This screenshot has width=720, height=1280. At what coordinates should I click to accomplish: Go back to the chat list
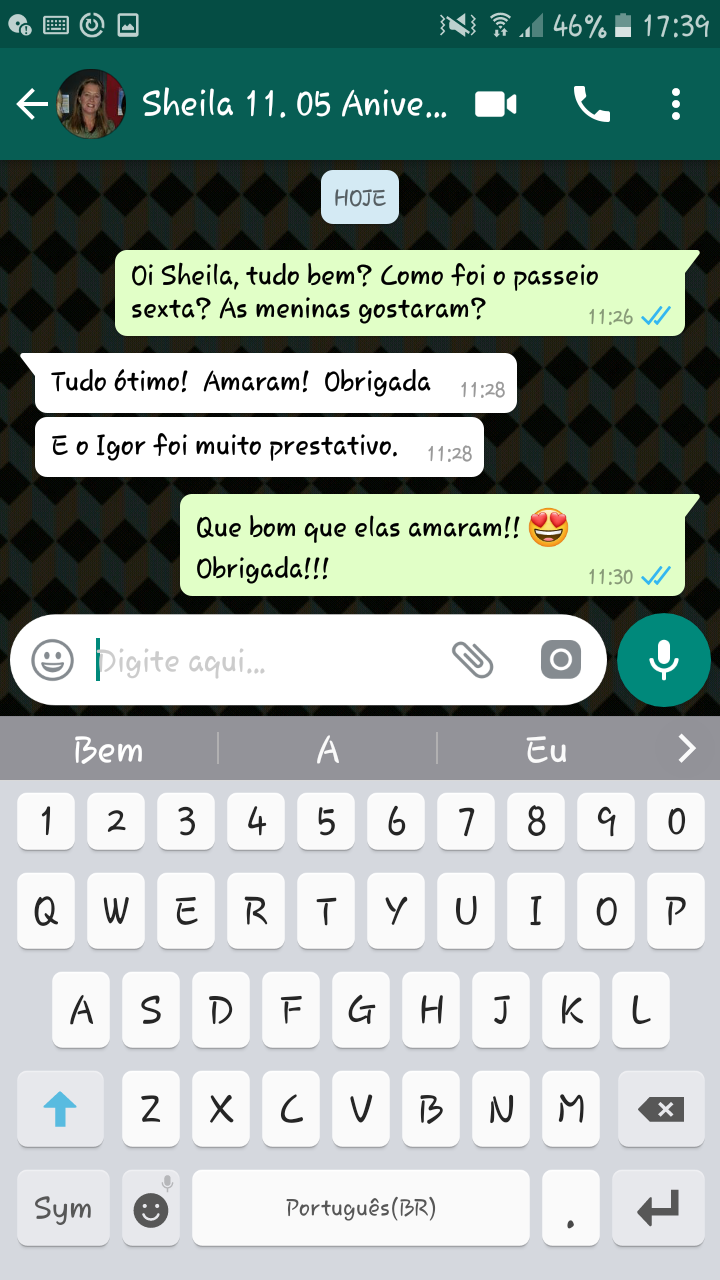[30, 103]
